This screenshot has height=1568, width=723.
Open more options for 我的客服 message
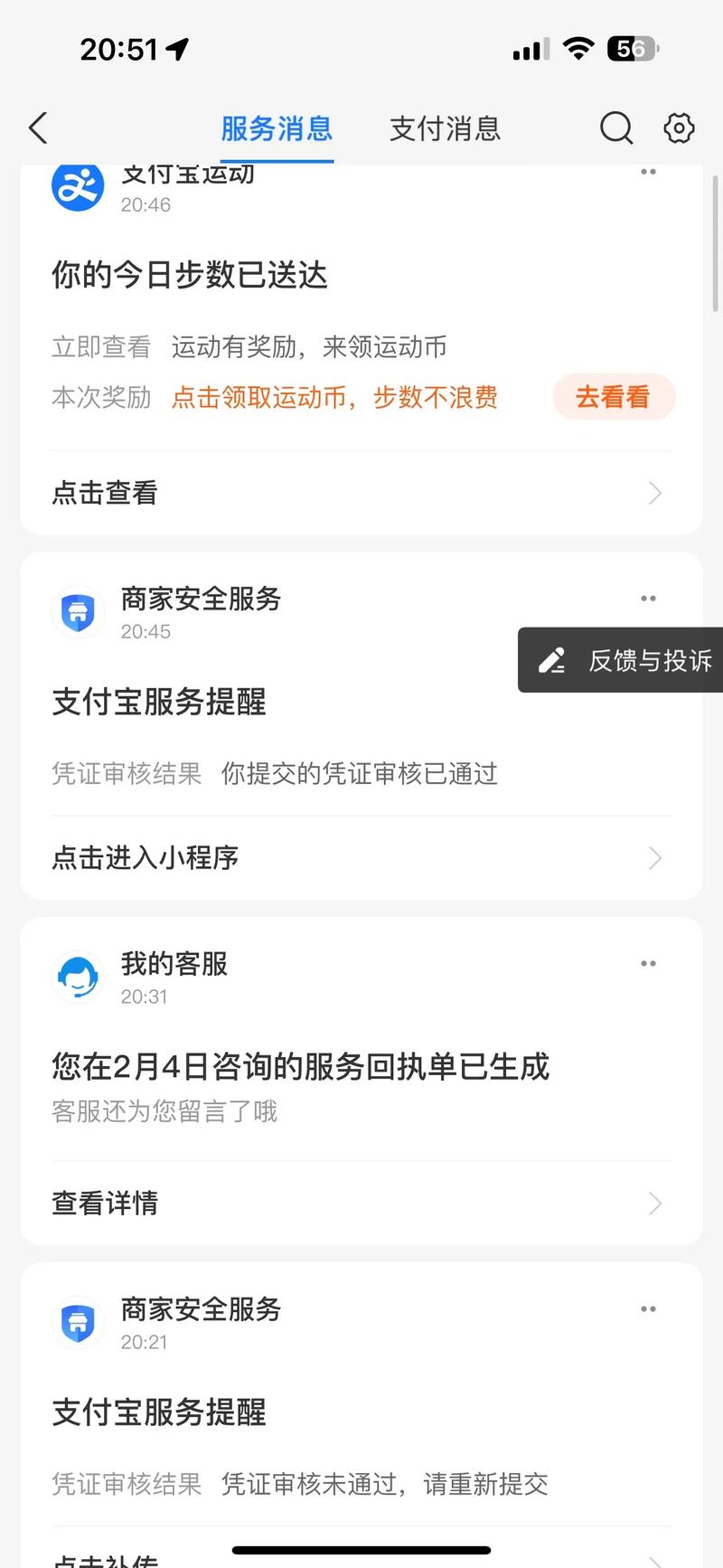point(648,964)
